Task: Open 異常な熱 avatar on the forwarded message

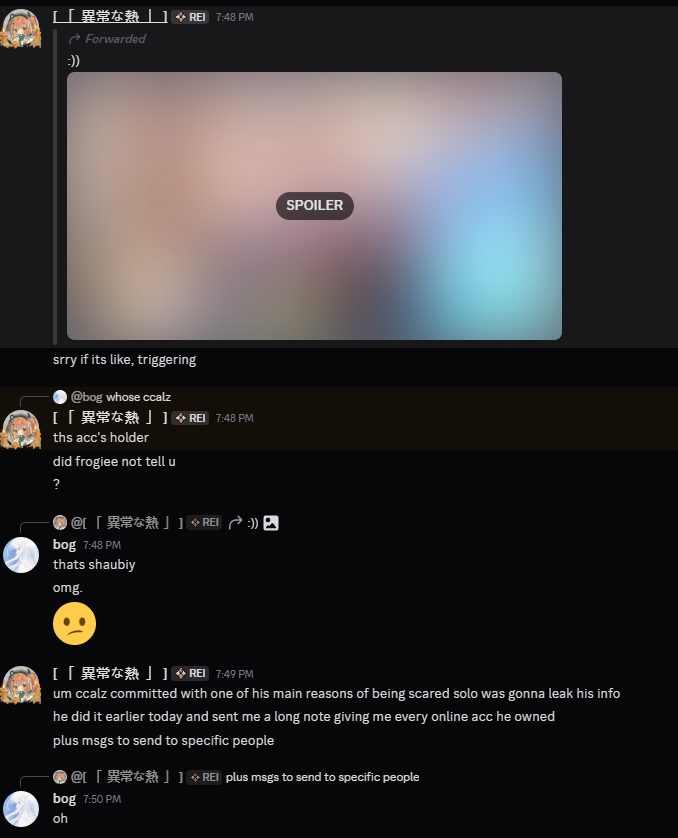Action: pyautogui.click(x=22, y=28)
